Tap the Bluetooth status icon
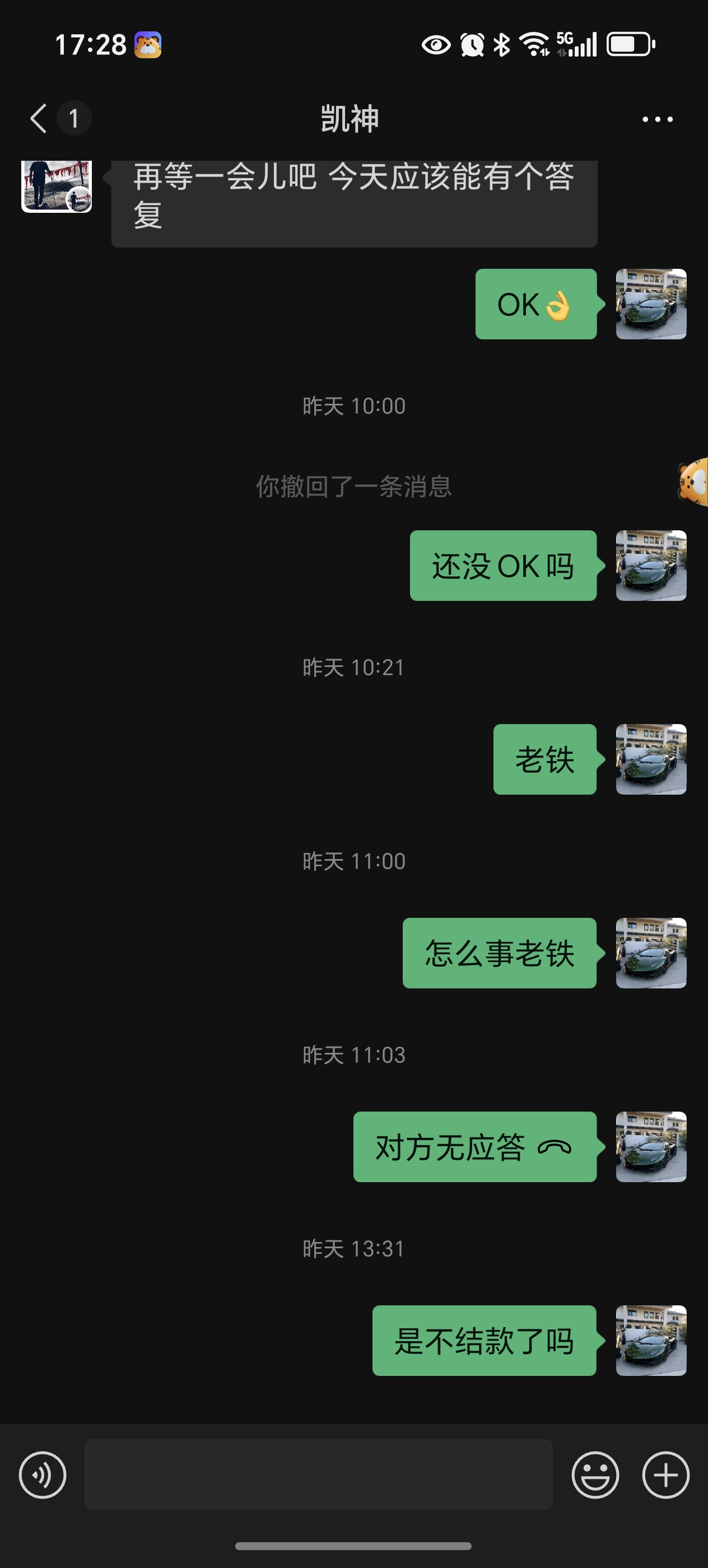This screenshot has height=1568, width=708. click(502, 44)
